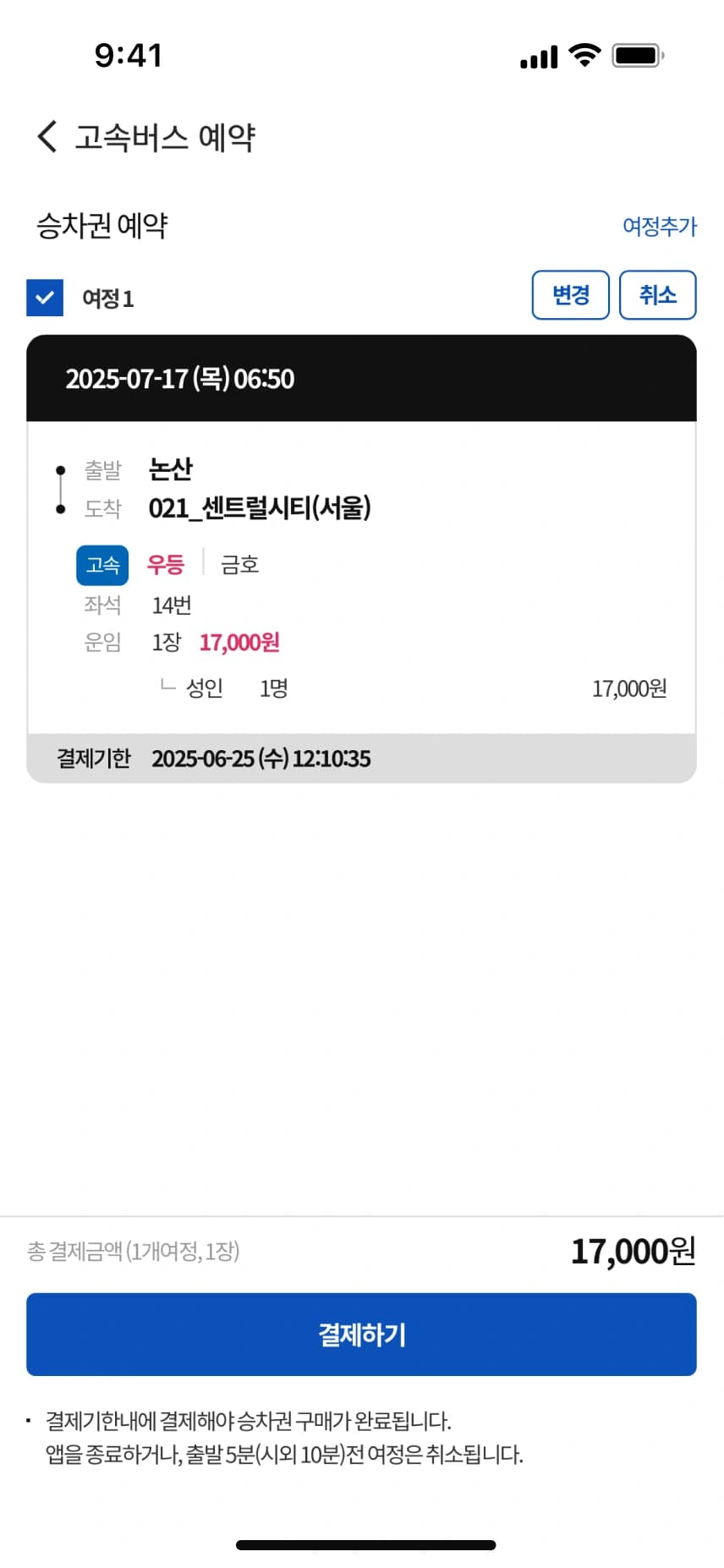The width and height of the screenshot is (724, 1568).
Task: Tap the 결제하기 button
Action: pyautogui.click(x=361, y=1334)
